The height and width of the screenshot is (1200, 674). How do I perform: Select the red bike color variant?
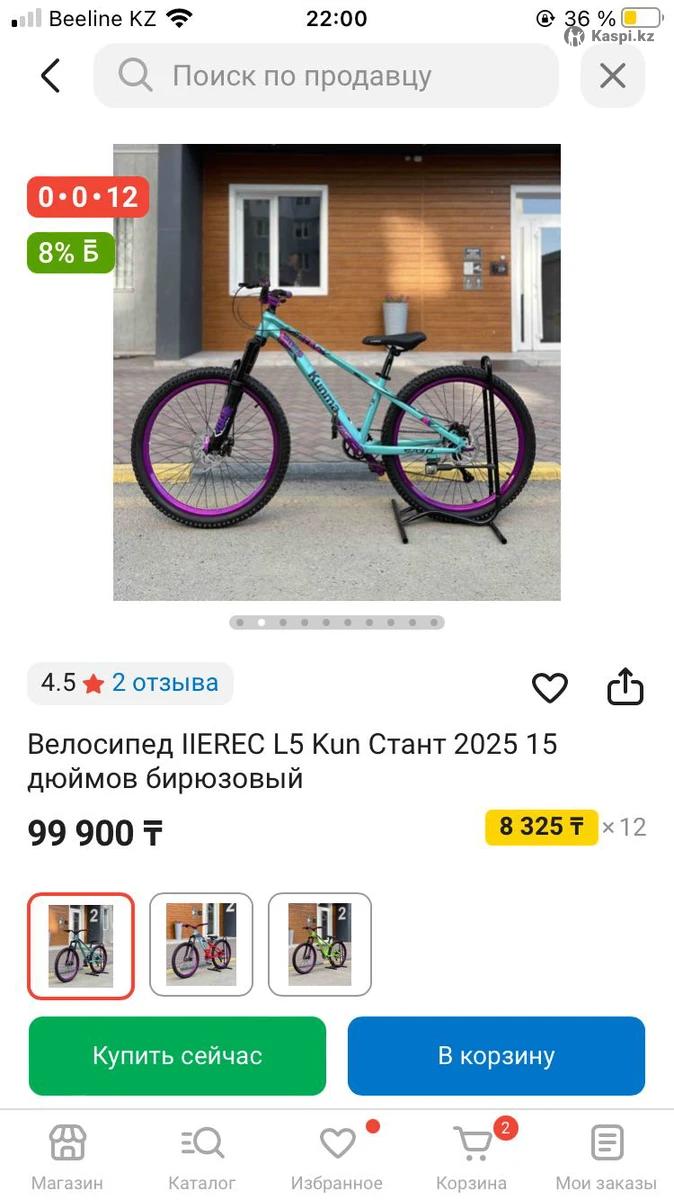(x=201, y=945)
